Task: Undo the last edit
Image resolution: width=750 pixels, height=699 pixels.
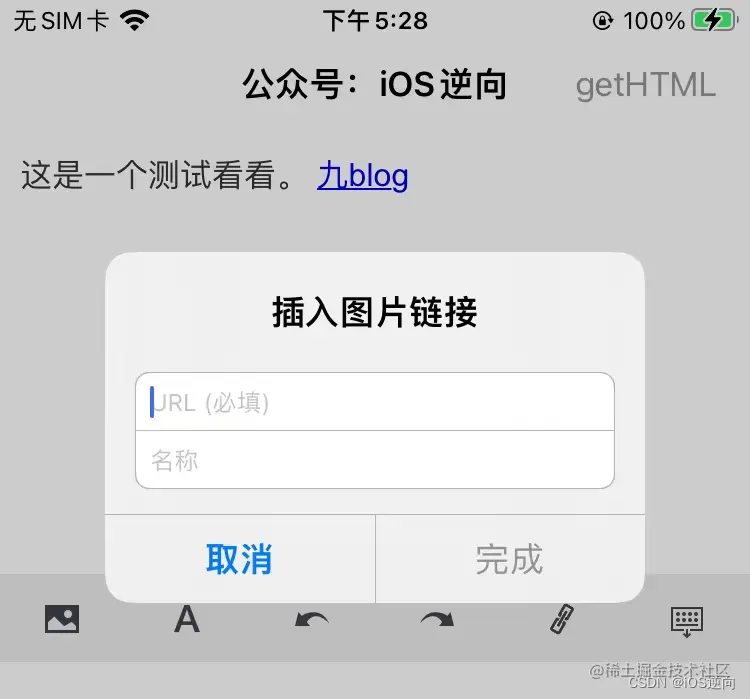Action: point(312,621)
